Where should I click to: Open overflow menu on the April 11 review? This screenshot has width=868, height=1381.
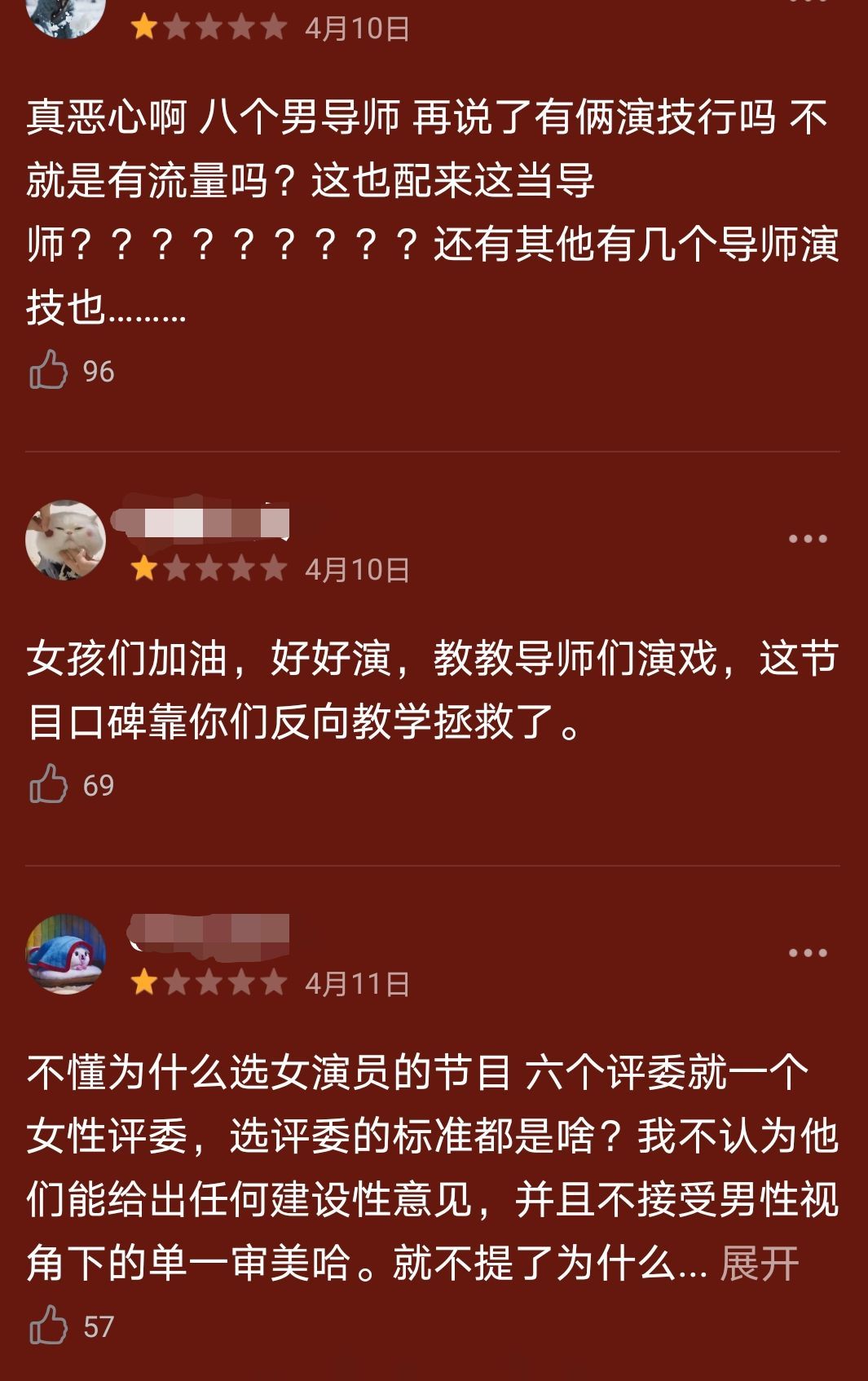tap(807, 953)
